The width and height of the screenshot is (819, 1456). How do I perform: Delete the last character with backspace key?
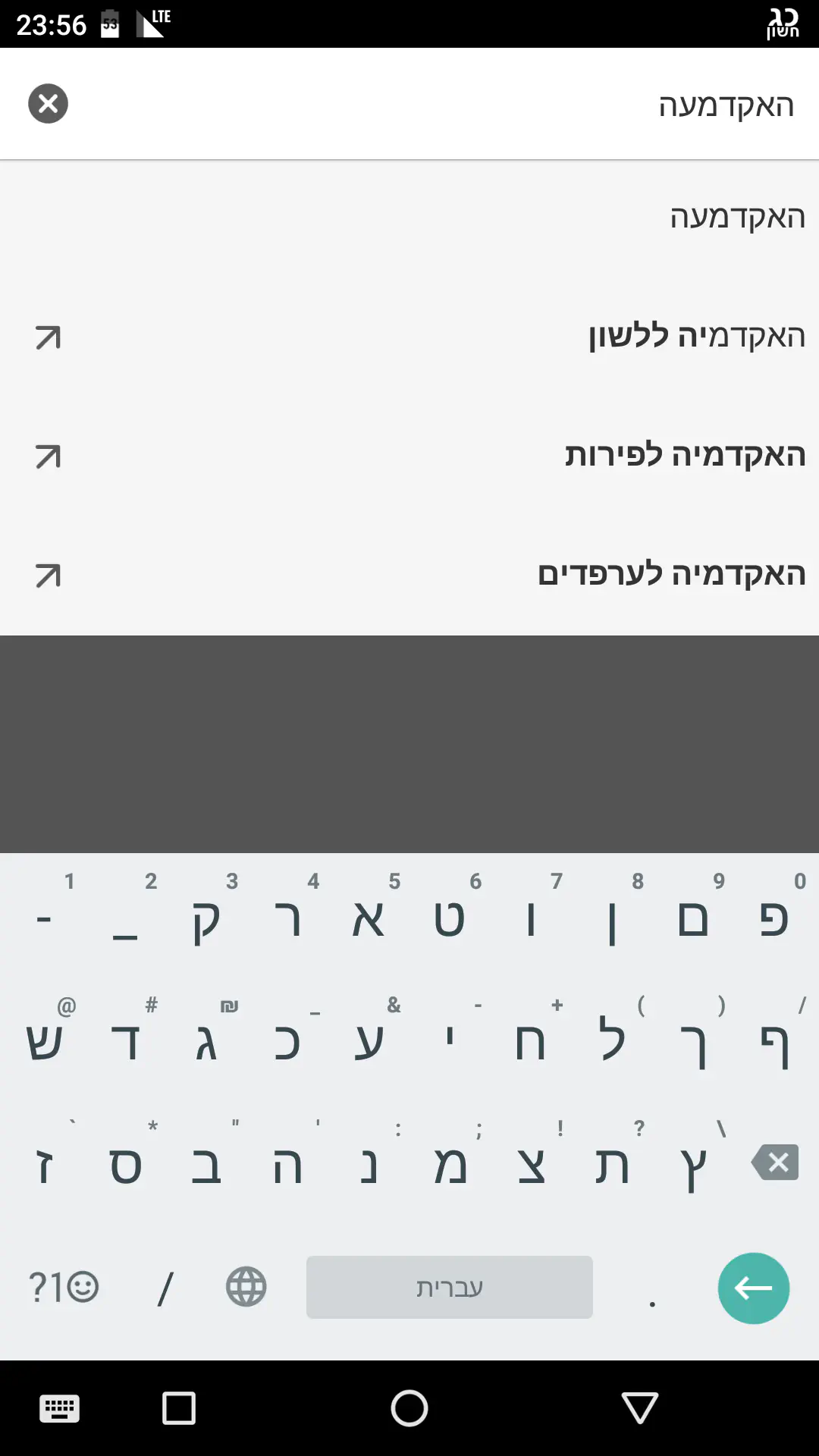coord(775,1163)
